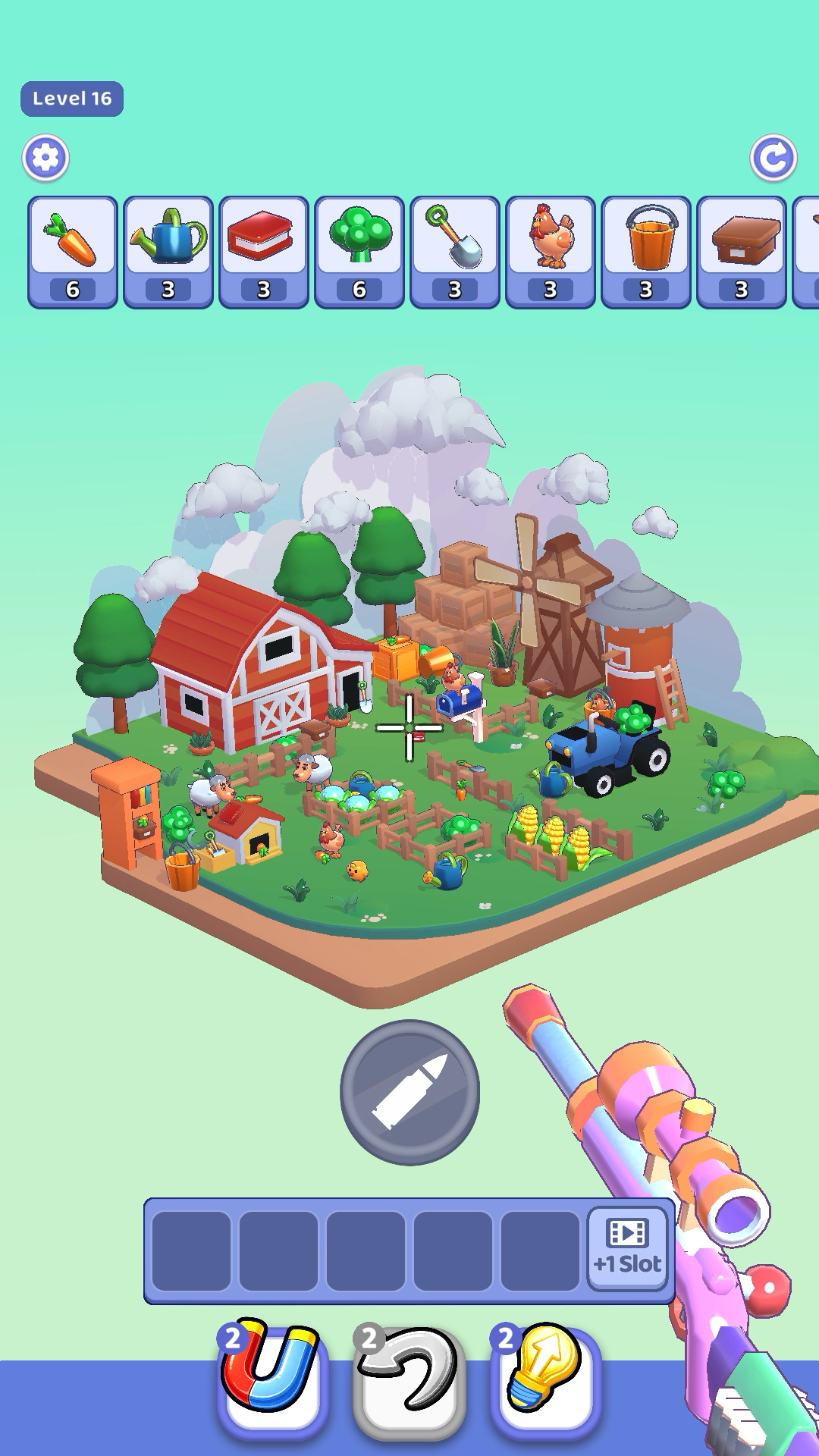819x1456 pixels.
Task: Open the settings gear
Action: pyautogui.click(x=45, y=158)
